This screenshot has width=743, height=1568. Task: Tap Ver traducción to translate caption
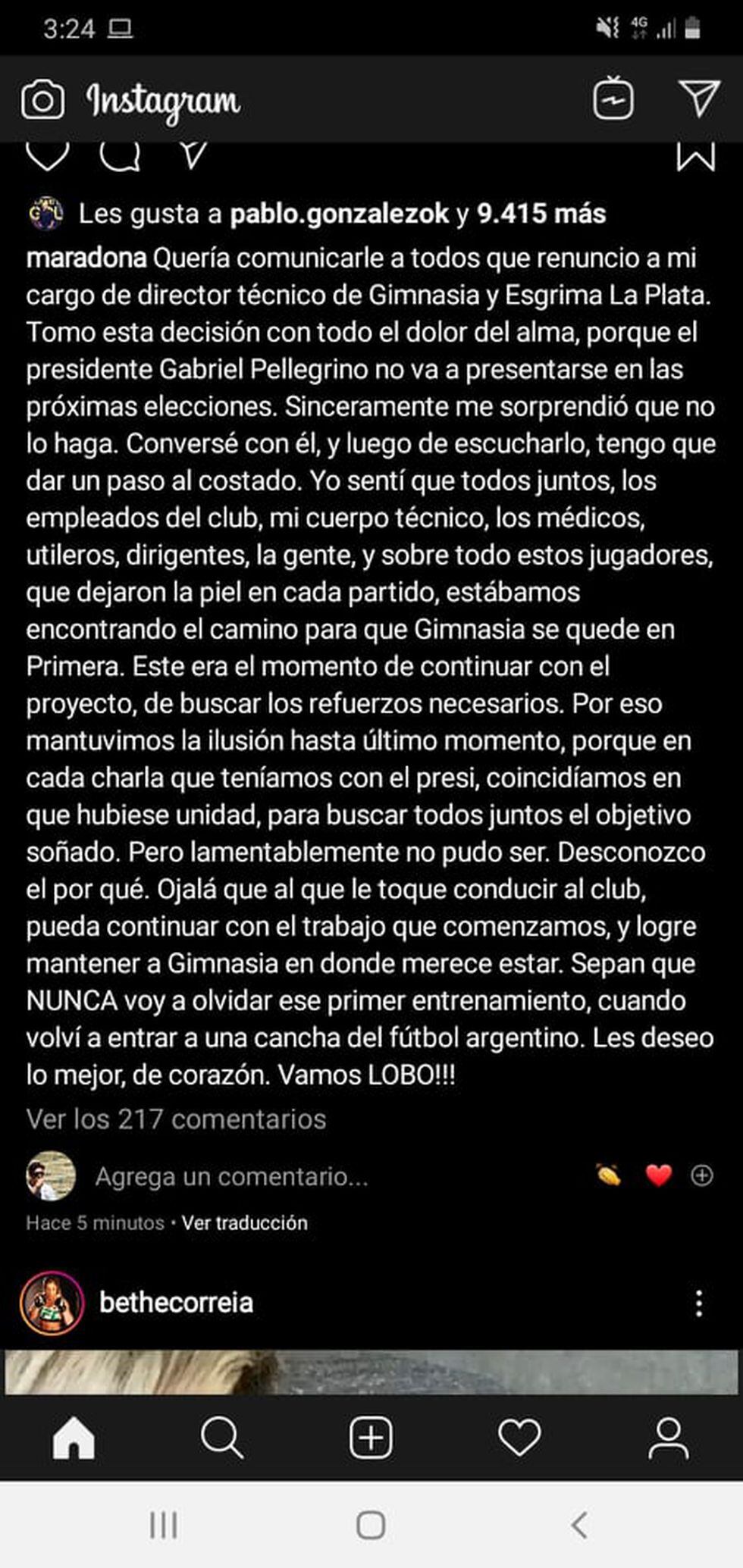244,1222
